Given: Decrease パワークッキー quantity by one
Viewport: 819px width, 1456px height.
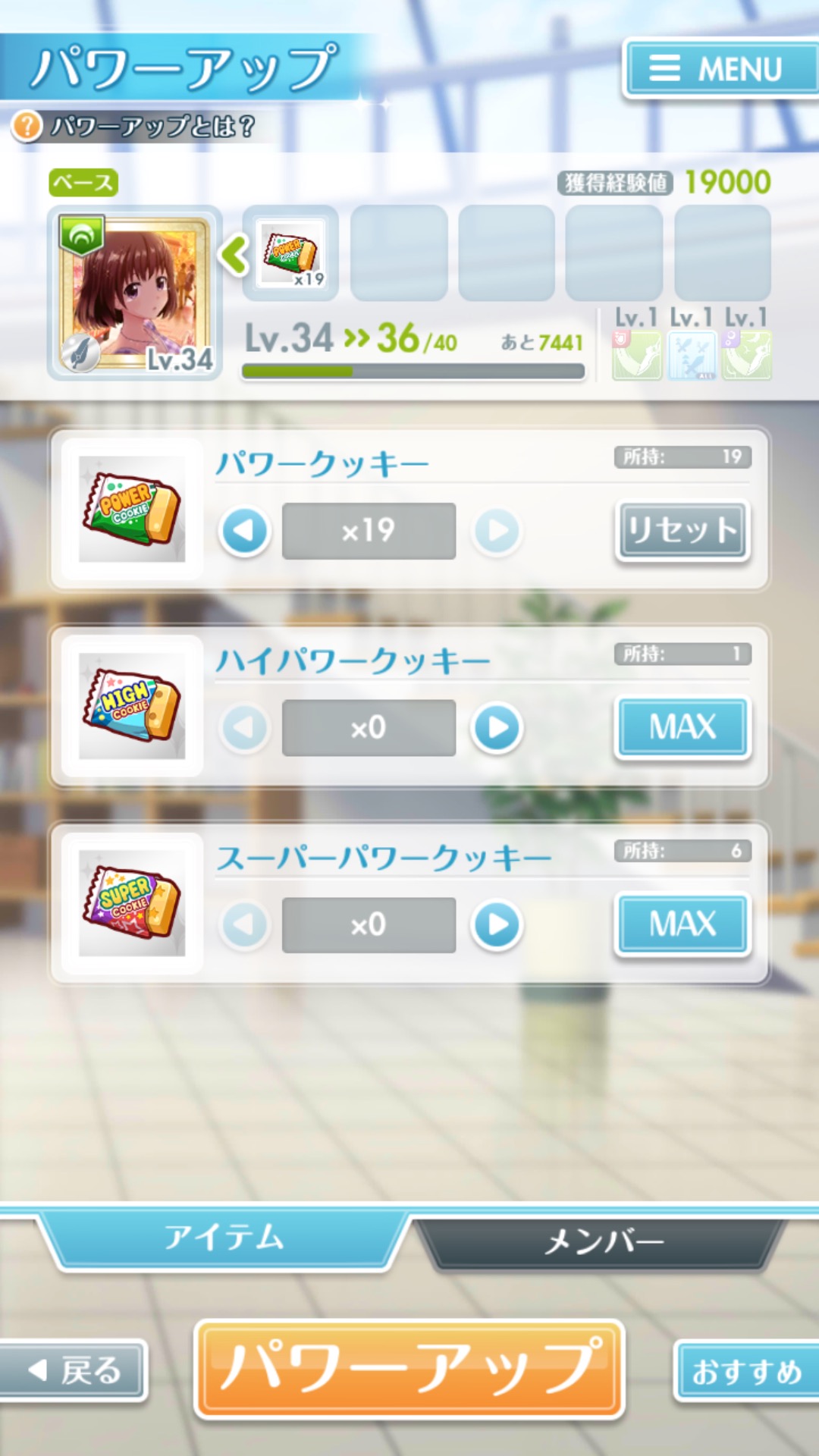Looking at the screenshot, I should [x=244, y=531].
